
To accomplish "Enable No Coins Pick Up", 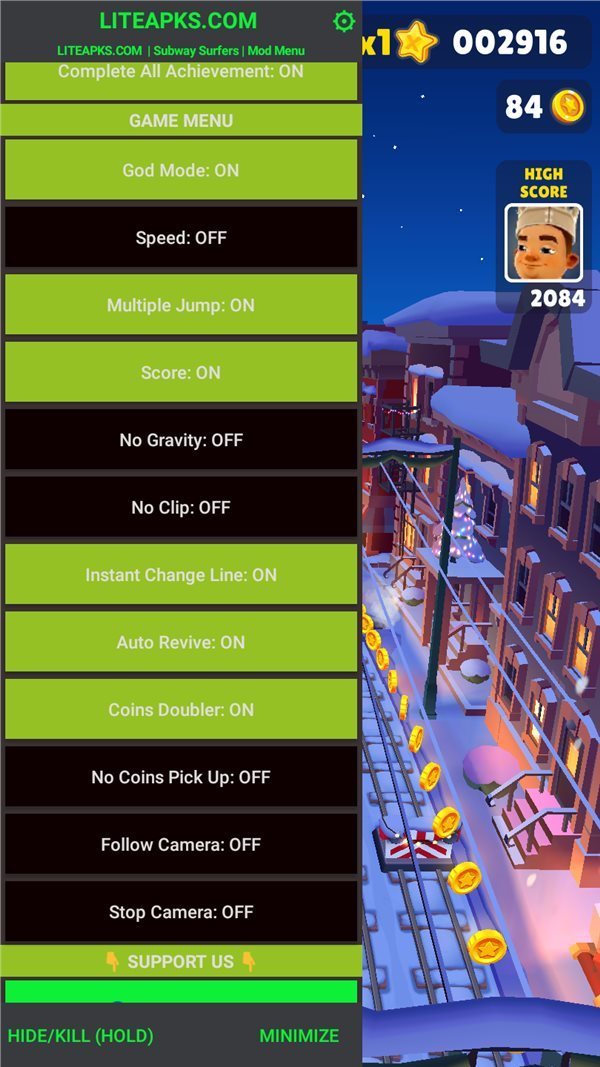I will pyautogui.click(x=181, y=777).
